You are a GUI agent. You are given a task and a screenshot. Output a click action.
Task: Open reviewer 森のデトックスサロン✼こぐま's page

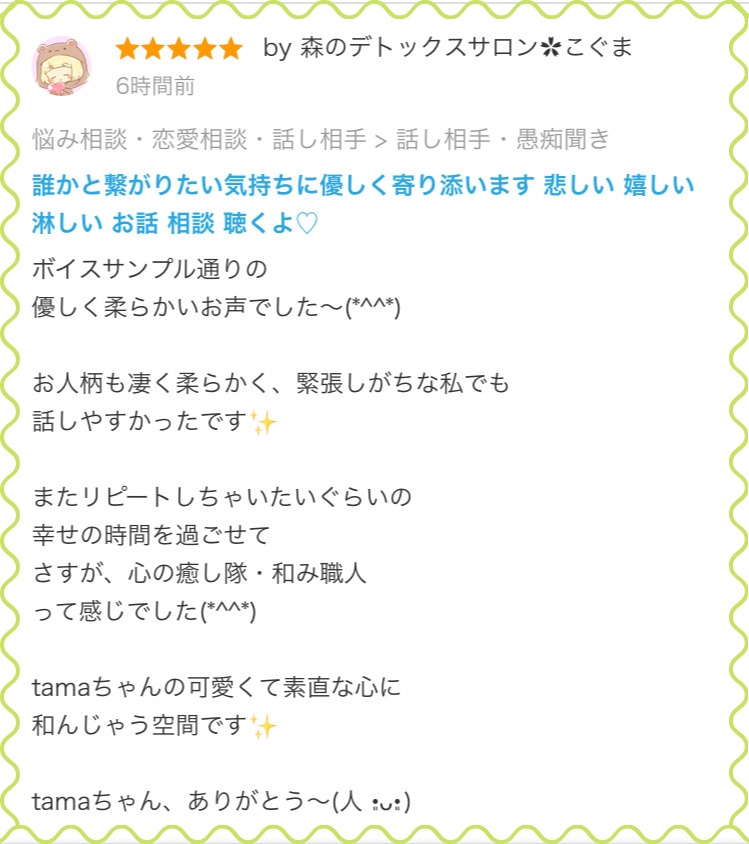[466, 48]
